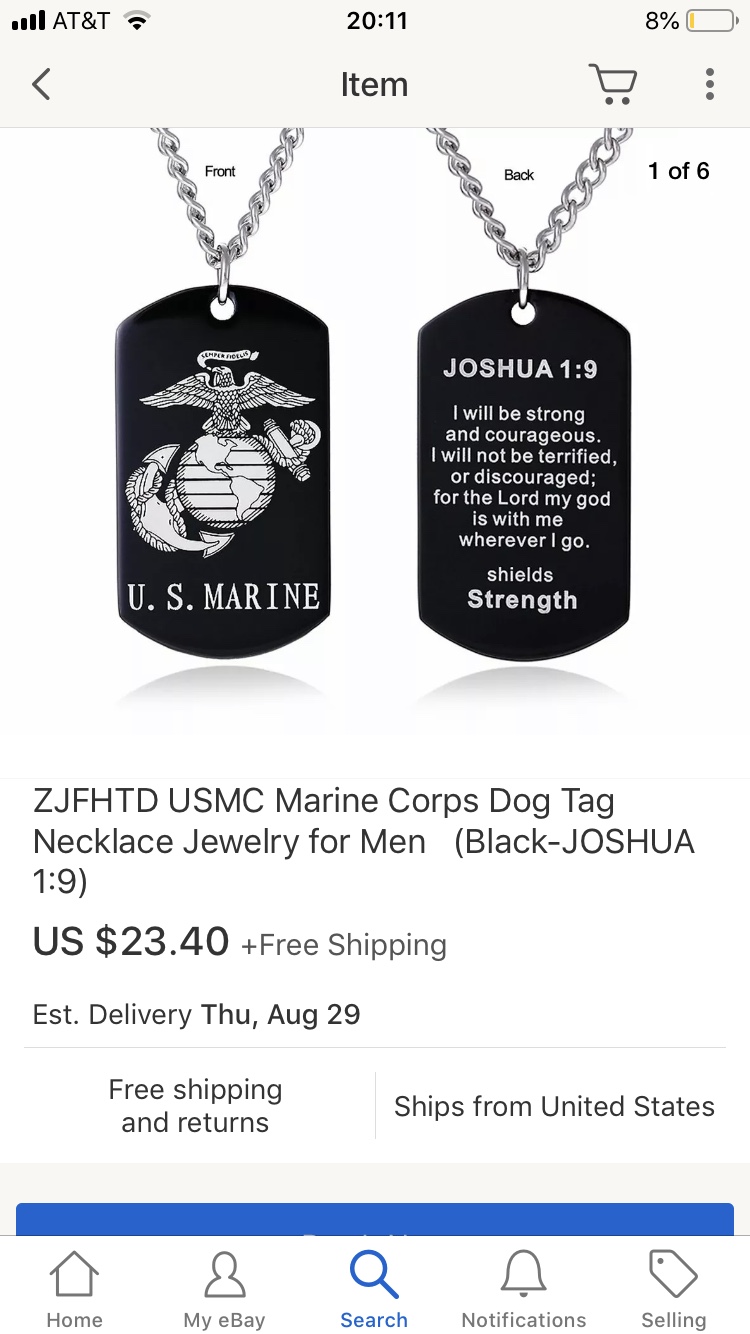Go to the Selling tab
This screenshot has height=1334, width=750.
click(674, 1290)
